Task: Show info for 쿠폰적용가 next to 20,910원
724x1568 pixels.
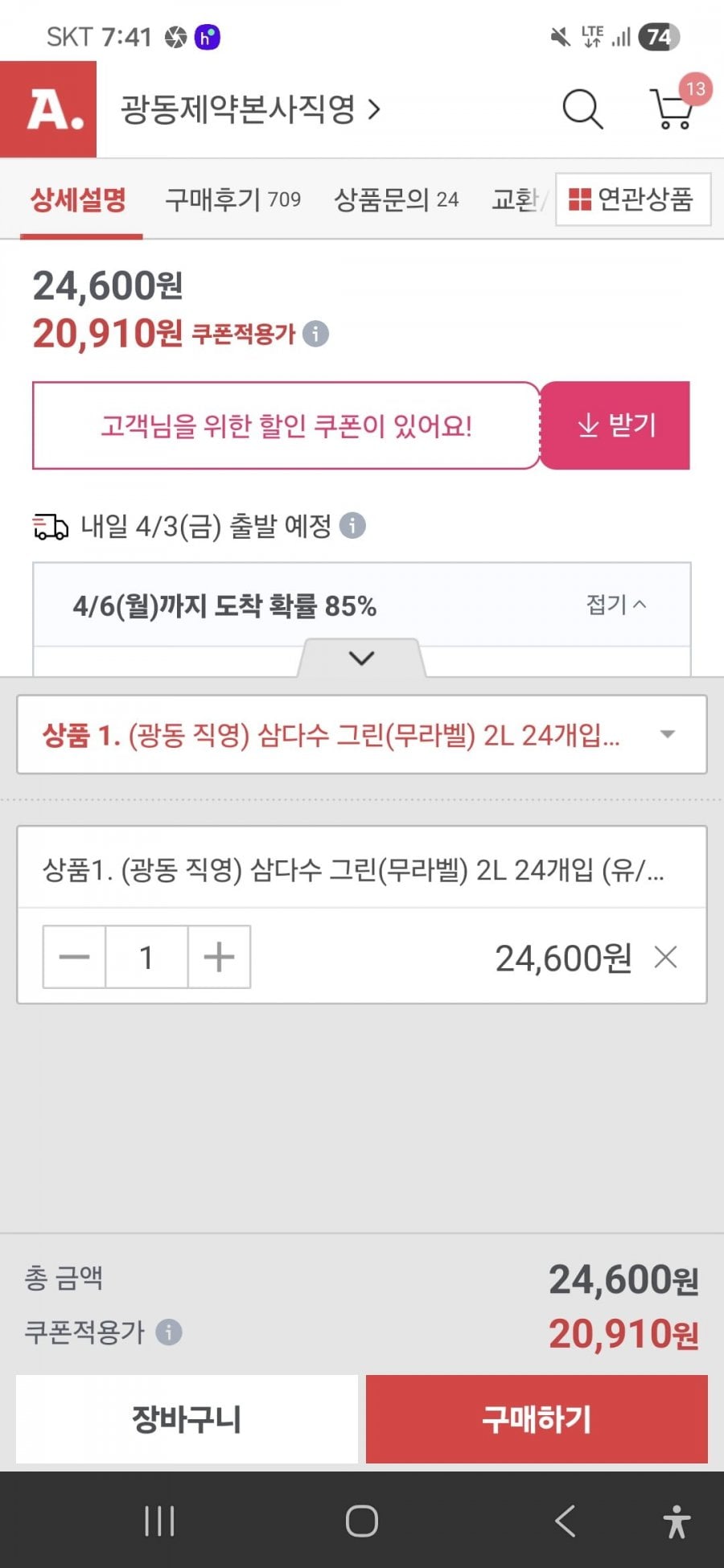Action: coord(316,334)
